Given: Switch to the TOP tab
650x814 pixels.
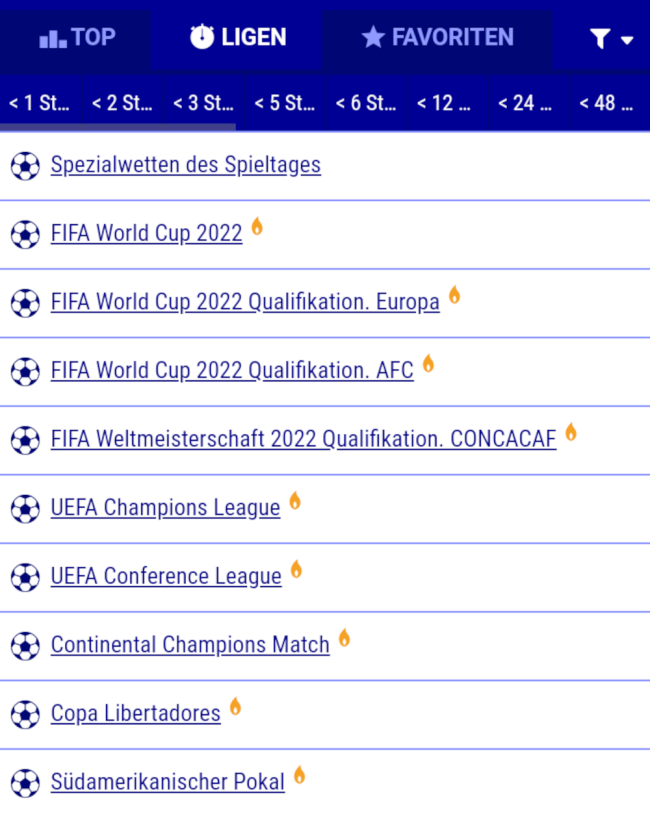Looking at the screenshot, I should point(77,39).
